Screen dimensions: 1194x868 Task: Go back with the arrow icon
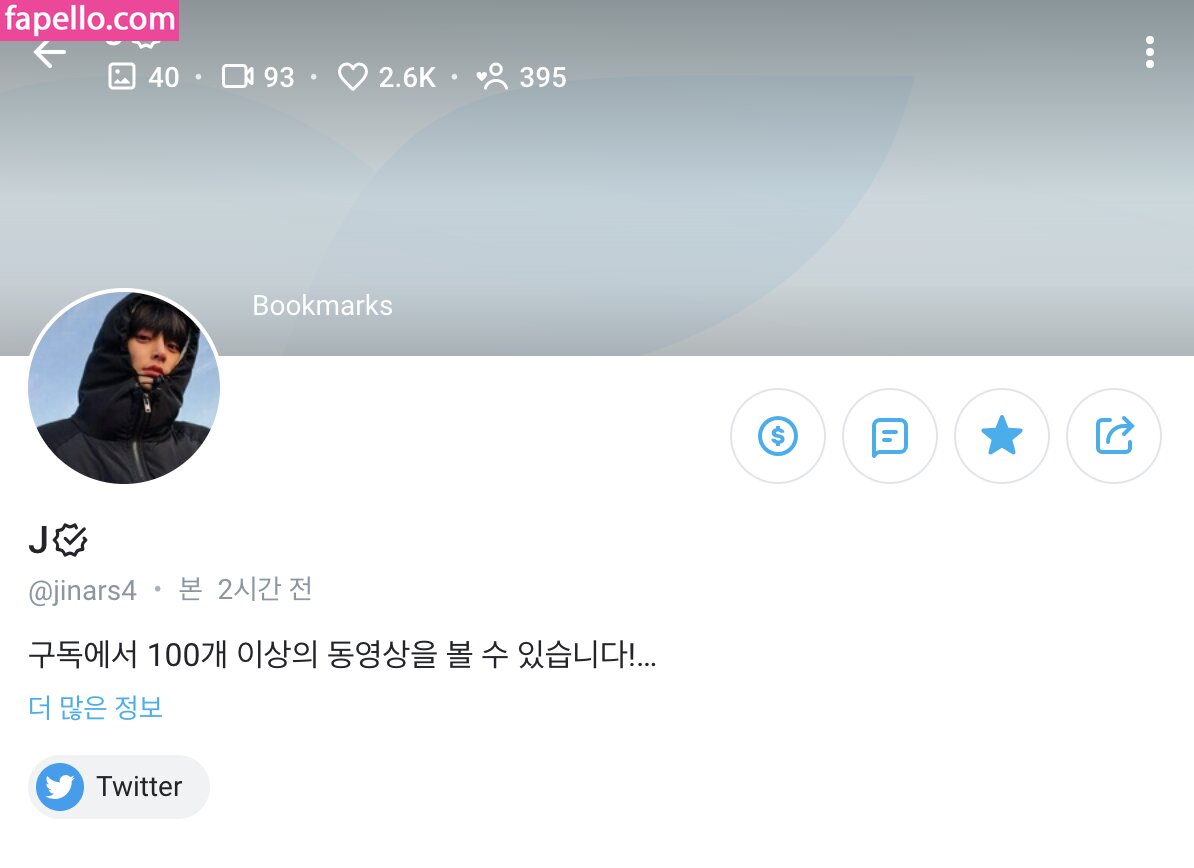click(49, 53)
